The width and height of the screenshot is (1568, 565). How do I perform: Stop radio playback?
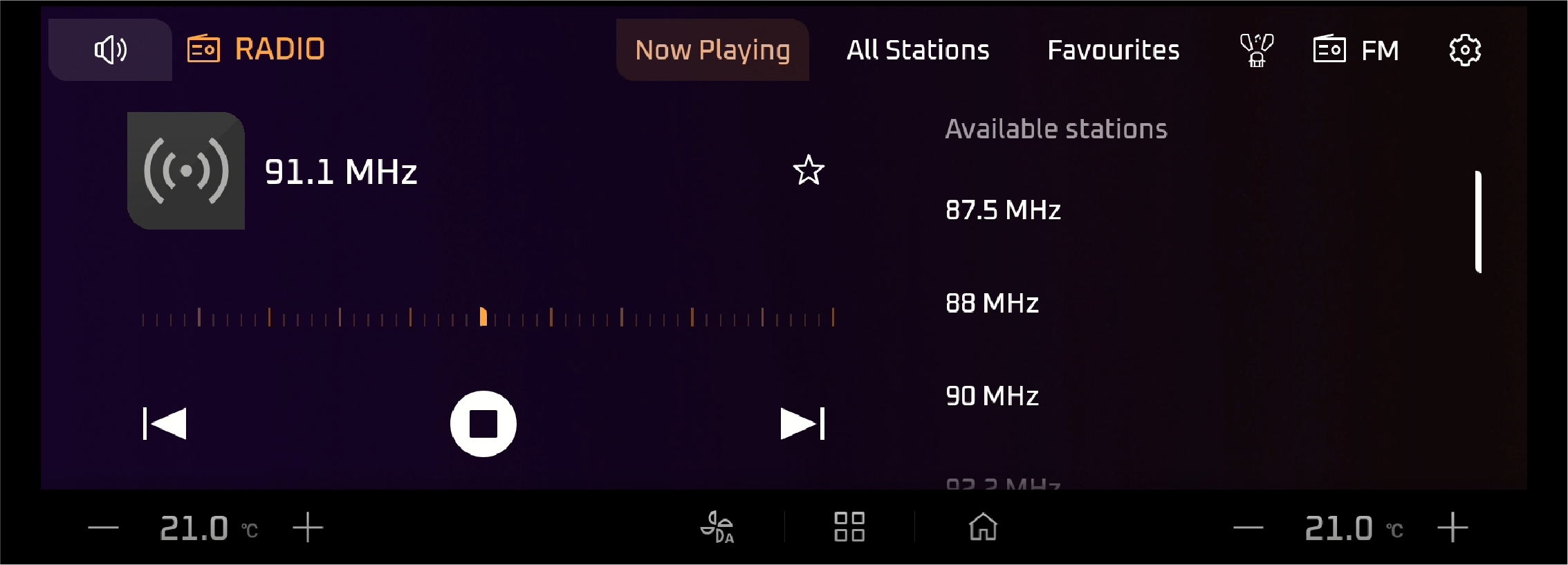coord(483,423)
